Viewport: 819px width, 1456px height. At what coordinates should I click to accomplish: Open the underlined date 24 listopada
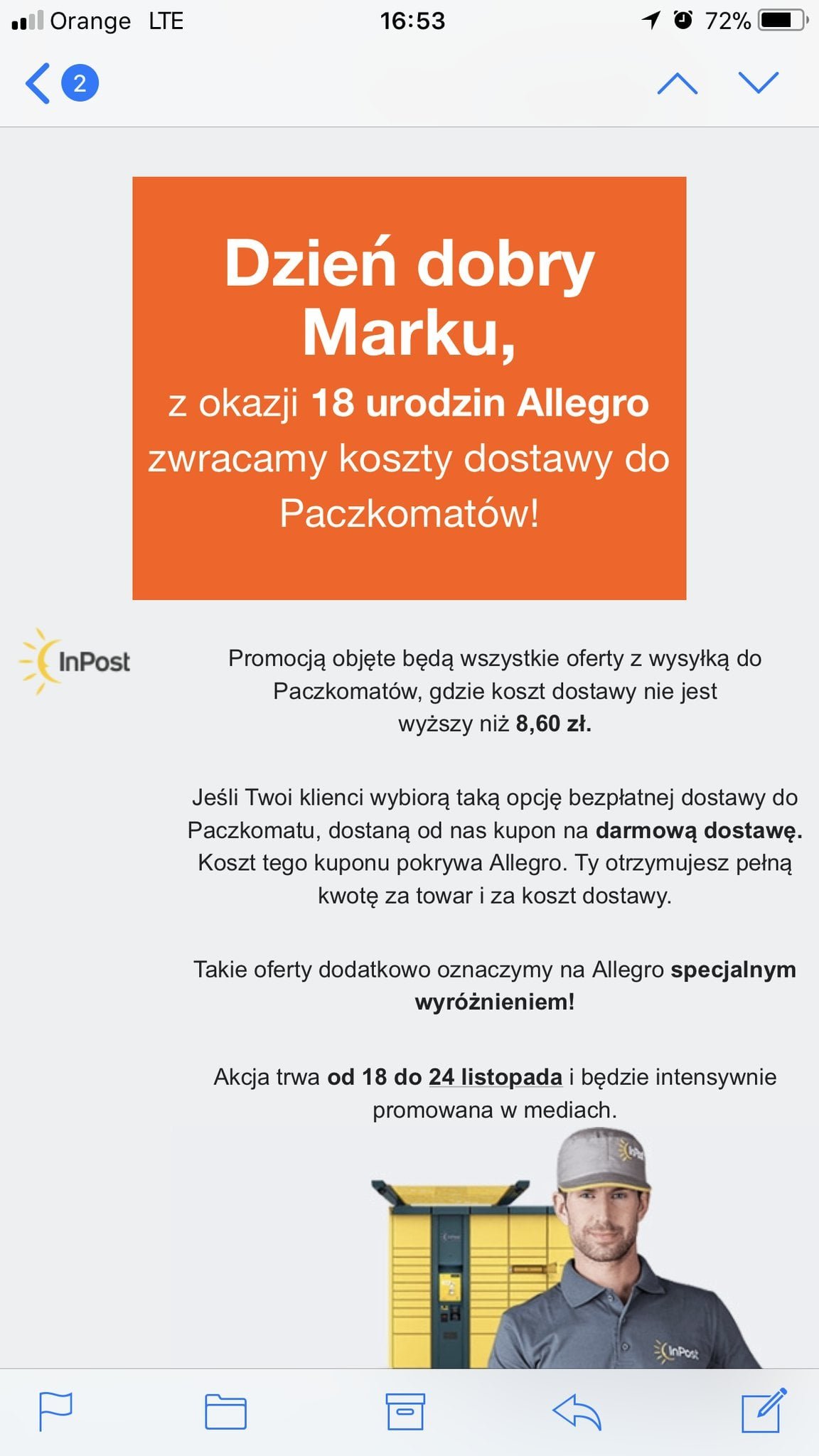(495, 1077)
